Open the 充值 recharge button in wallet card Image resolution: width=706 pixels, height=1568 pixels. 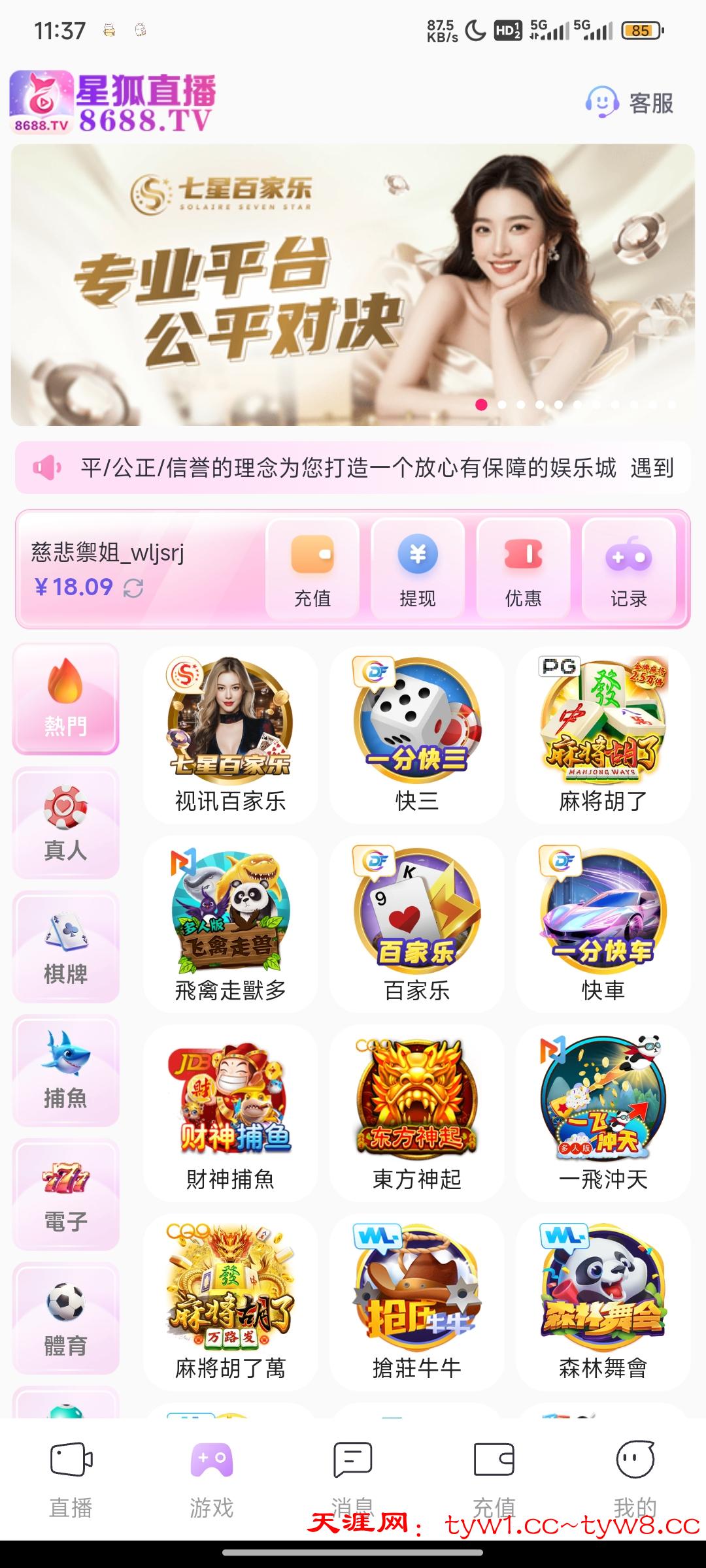click(x=312, y=569)
